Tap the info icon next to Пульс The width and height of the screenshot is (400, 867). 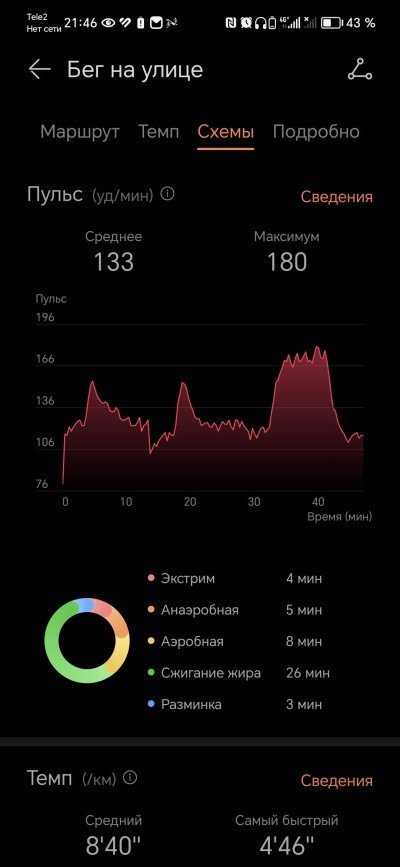click(x=167, y=194)
